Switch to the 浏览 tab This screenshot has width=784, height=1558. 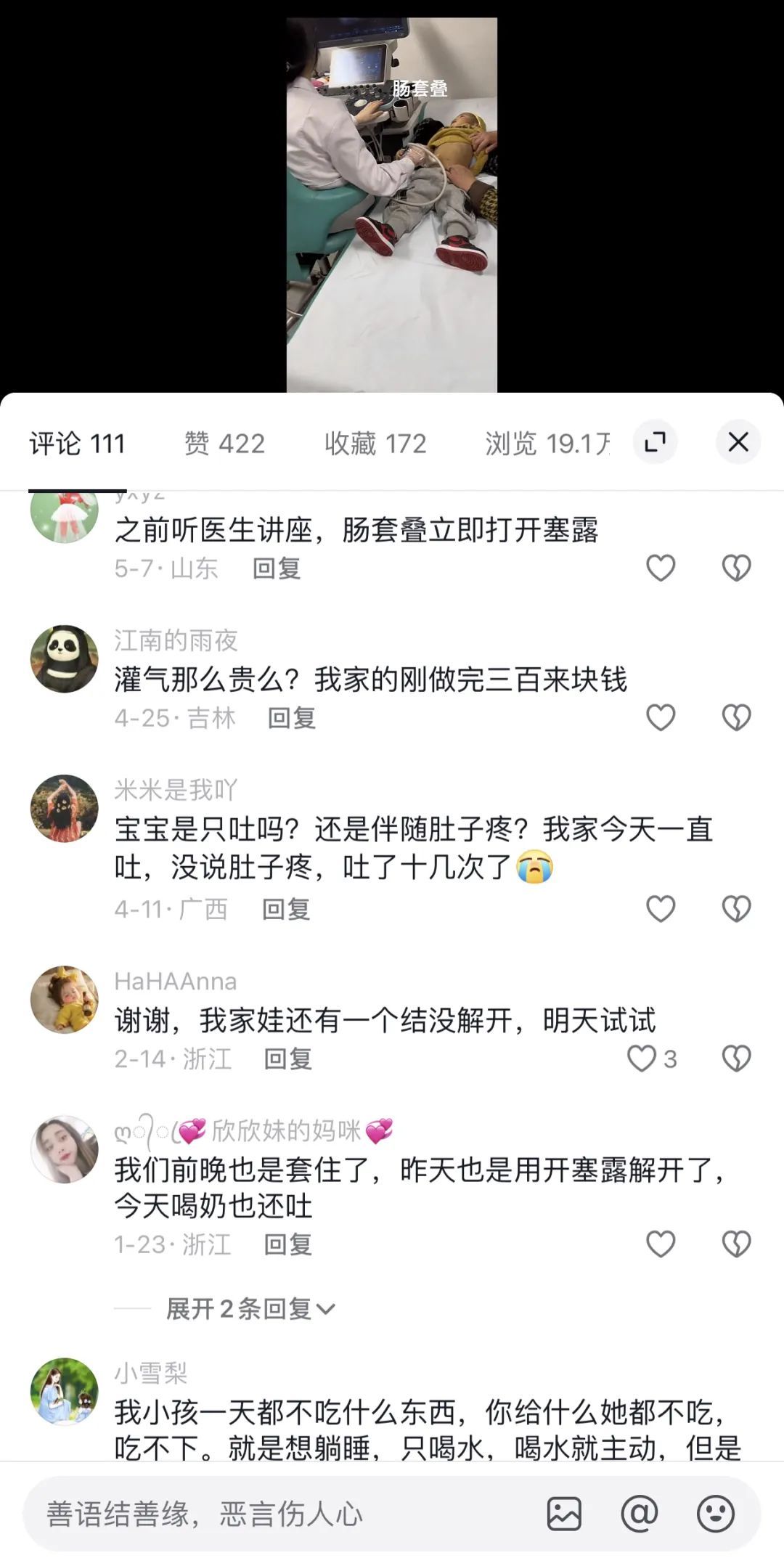point(547,443)
